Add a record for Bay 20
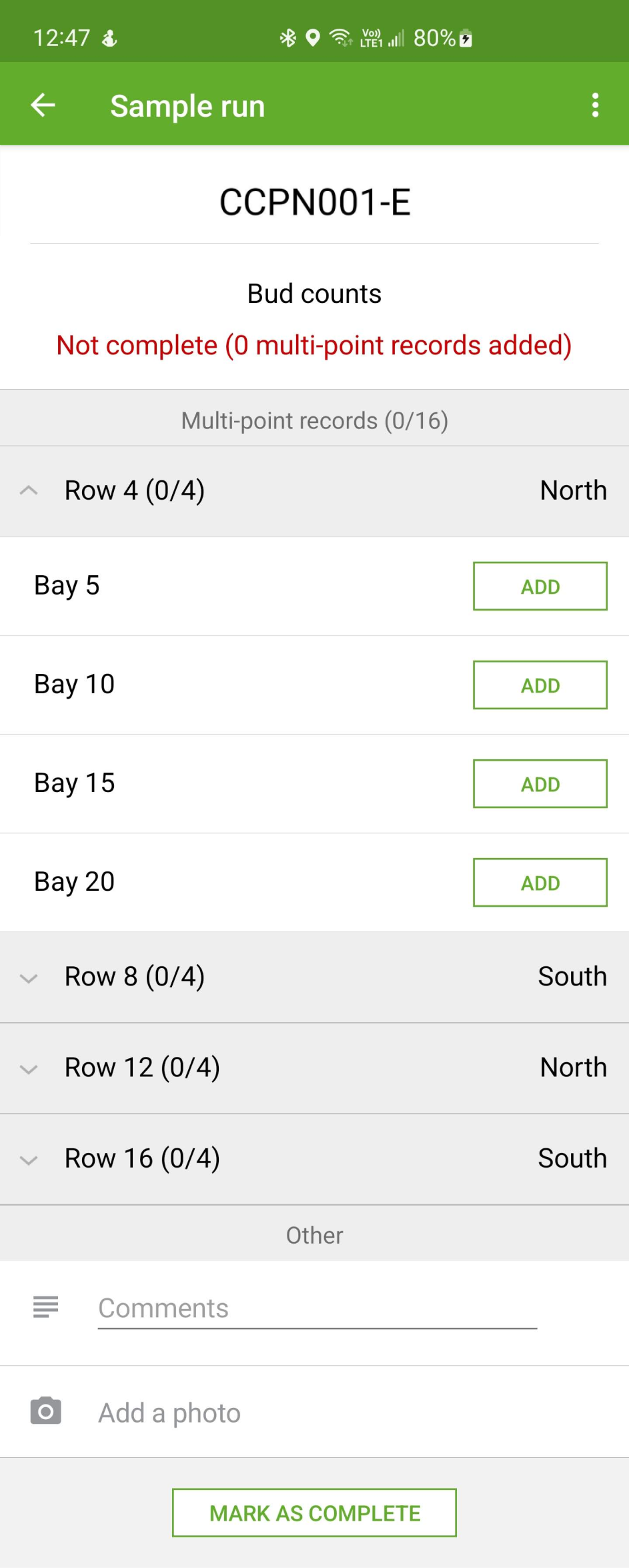Viewport: 629px width, 1568px height. pos(540,882)
